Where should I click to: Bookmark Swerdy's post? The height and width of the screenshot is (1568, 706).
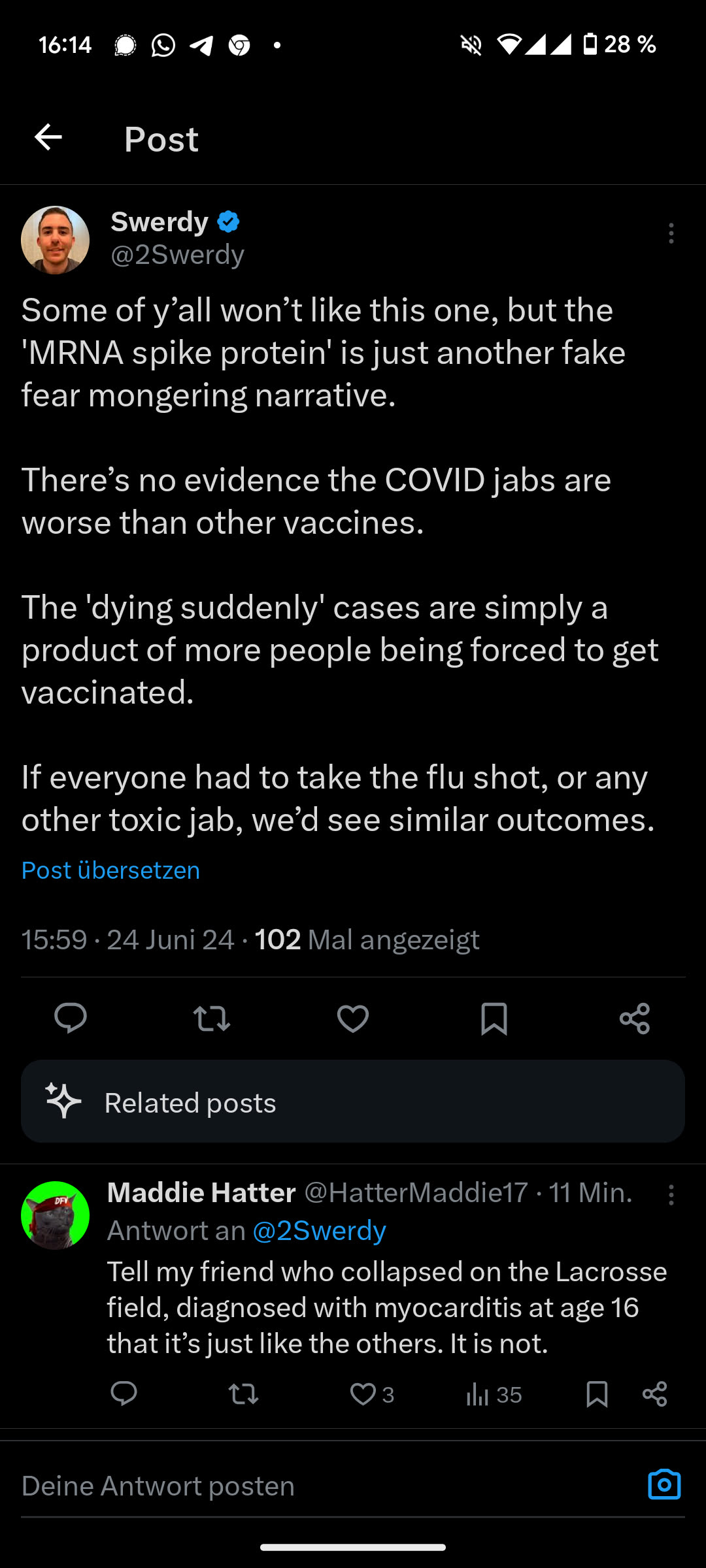(494, 1018)
